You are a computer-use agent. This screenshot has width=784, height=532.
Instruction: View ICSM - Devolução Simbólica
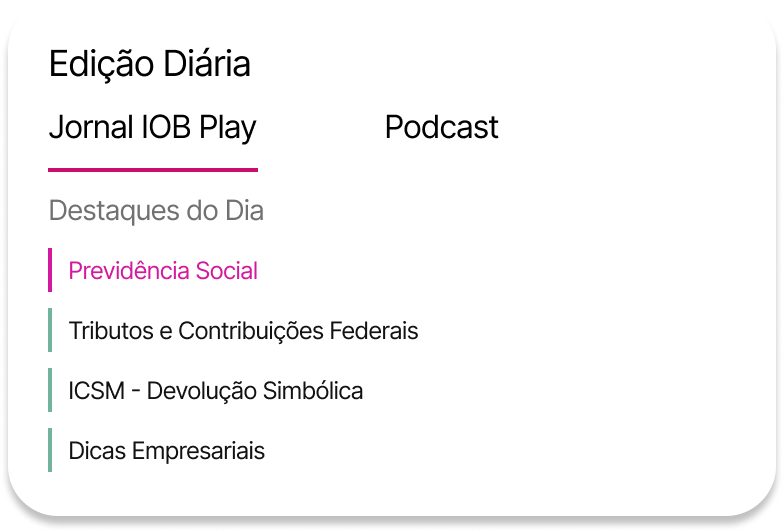pyautogui.click(x=215, y=391)
